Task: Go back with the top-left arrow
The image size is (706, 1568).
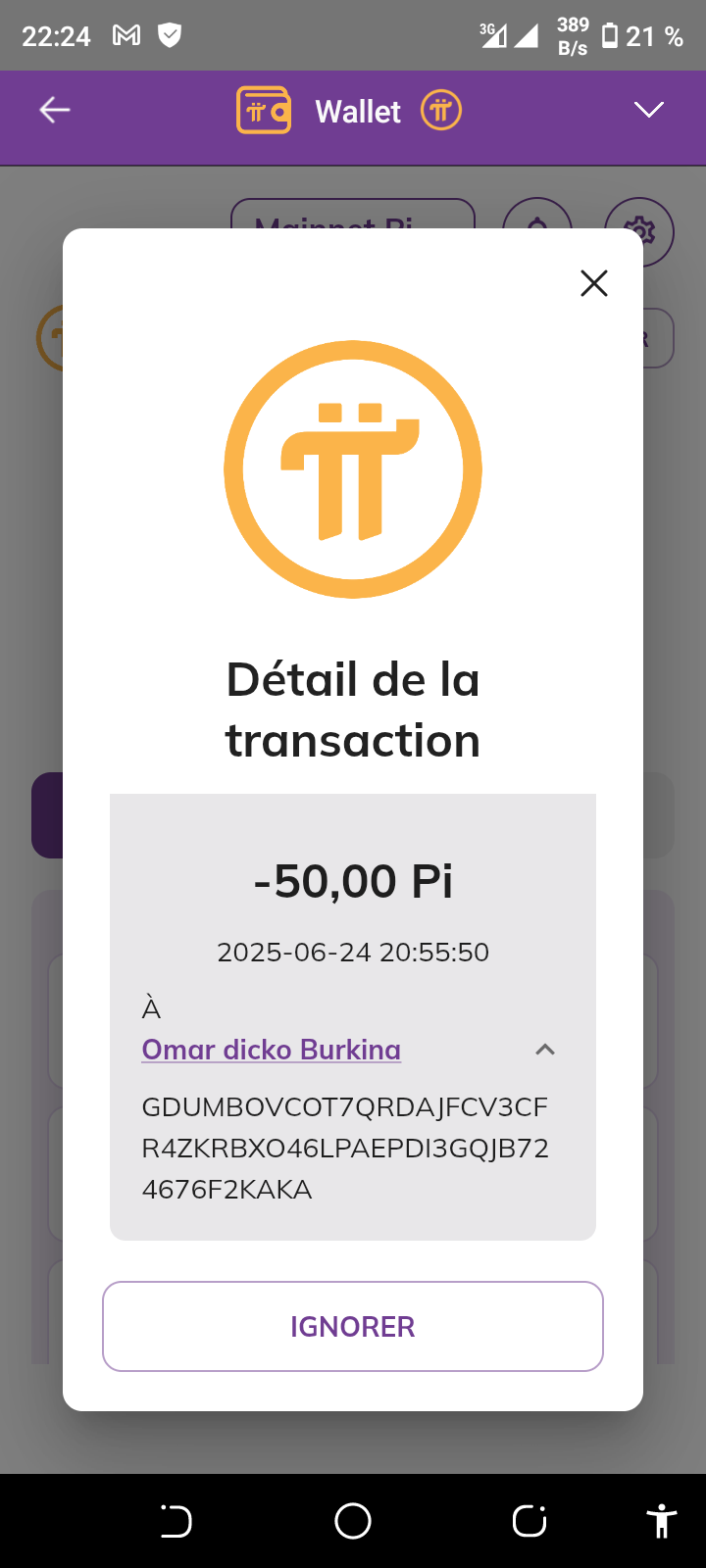Action: click(x=55, y=110)
